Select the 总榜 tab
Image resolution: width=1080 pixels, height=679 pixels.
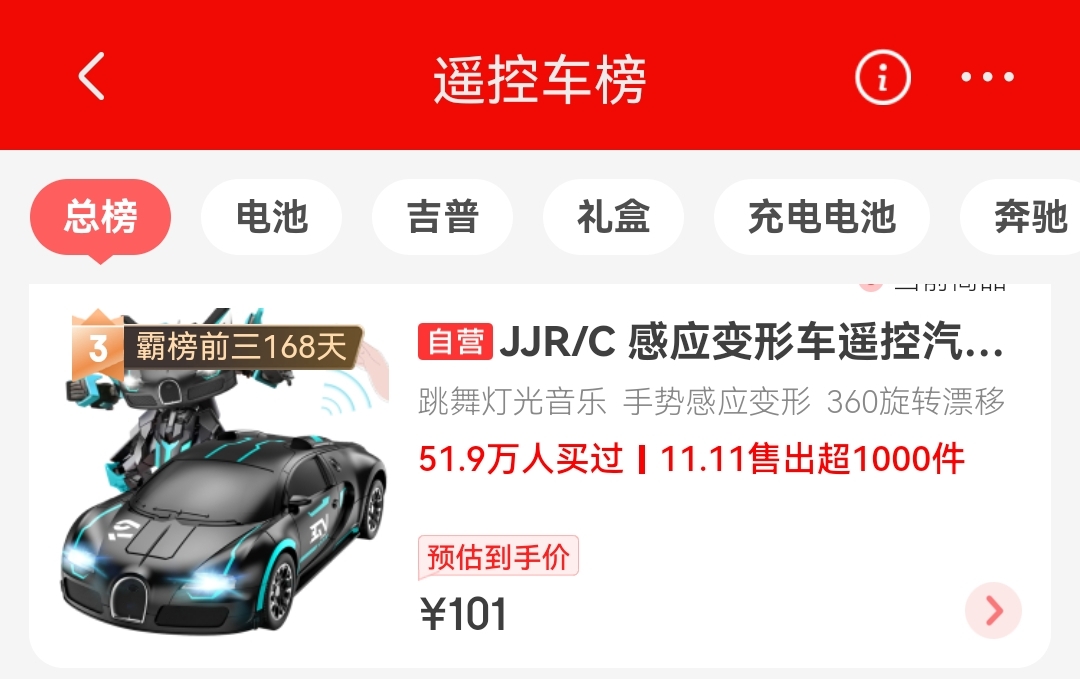[x=101, y=217]
